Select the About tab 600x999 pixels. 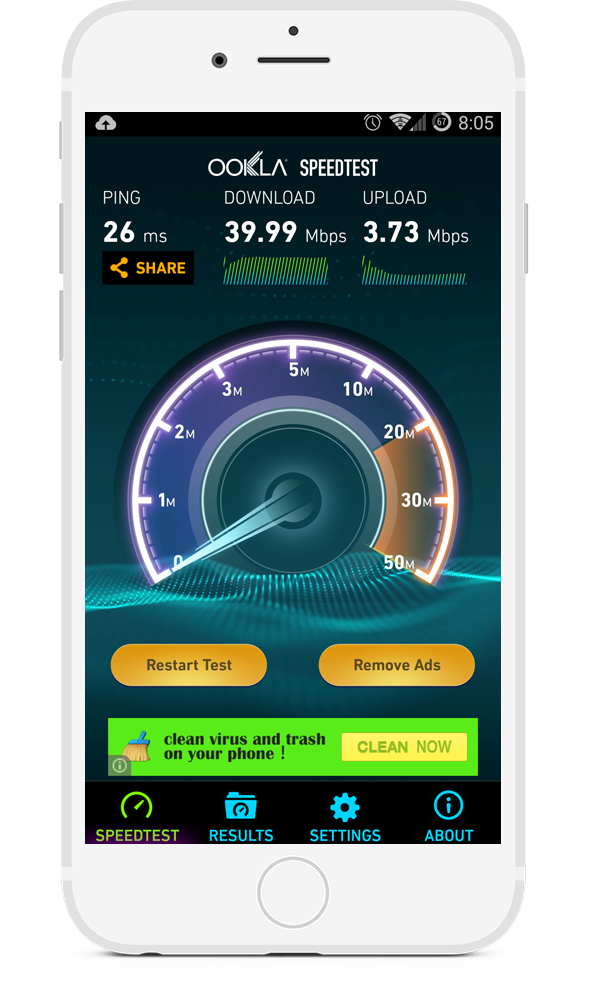point(448,817)
